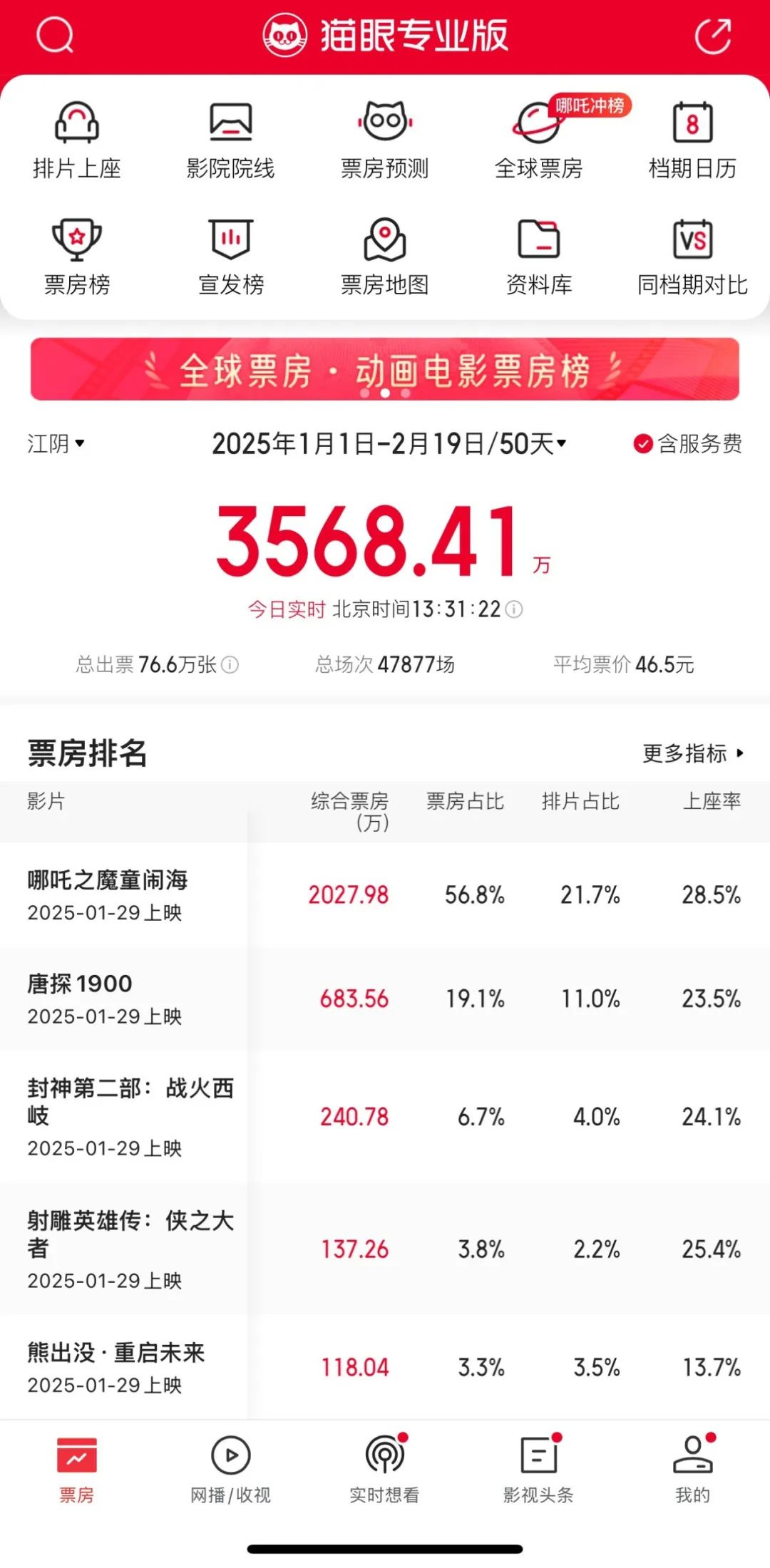This screenshot has height=1568, width=770.
Task: Expand the 江阴 city dropdown
Action: 56,443
